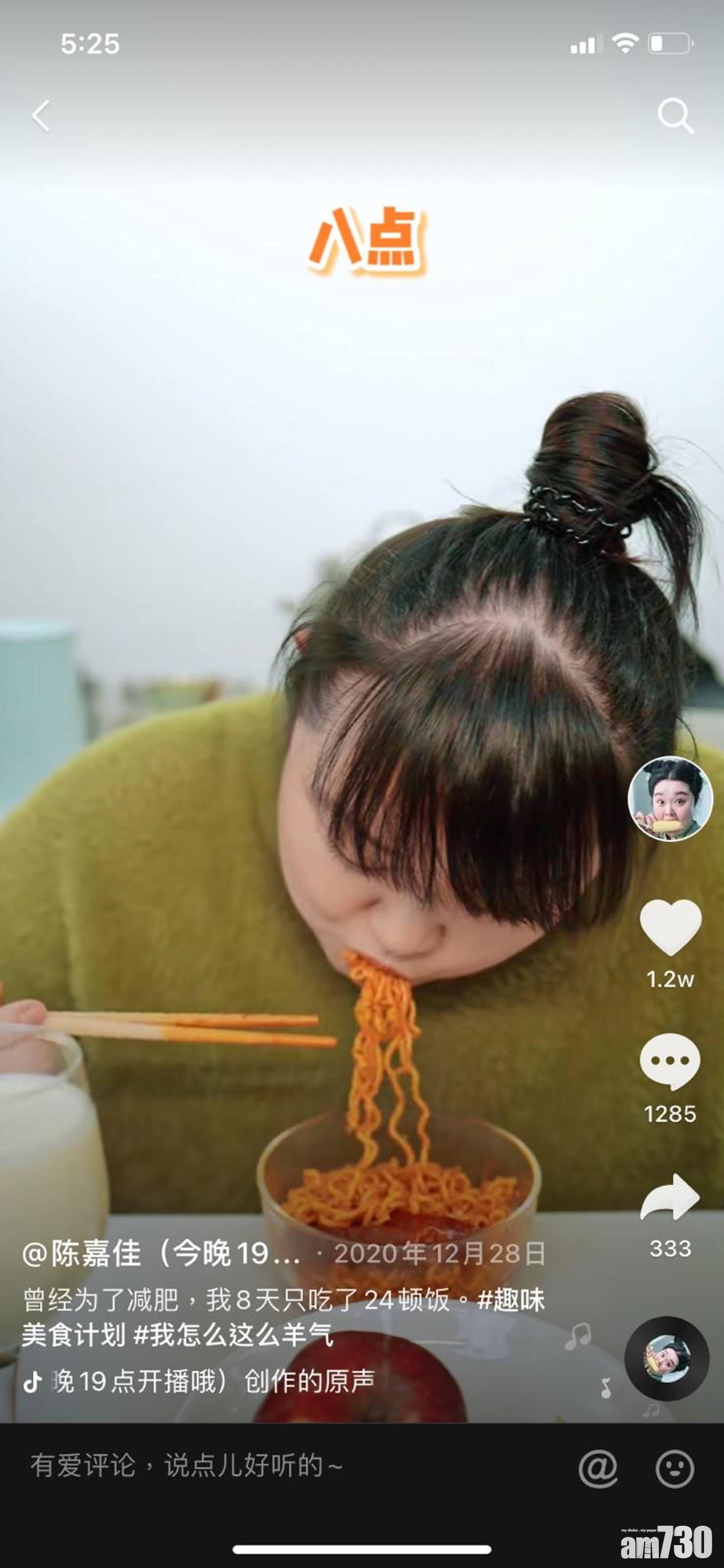Screen dimensions: 724x1568
Task: Open the search magnifier icon
Action: click(675, 115)
